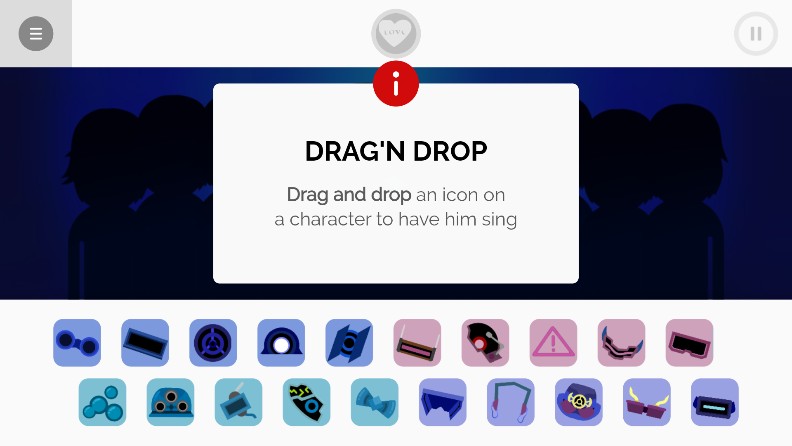The height and width of the screenshot is (446, 792).
Task: Choose the purple hanging headphones cable icon
Action: pyautogui.click(x=510, y=402)
